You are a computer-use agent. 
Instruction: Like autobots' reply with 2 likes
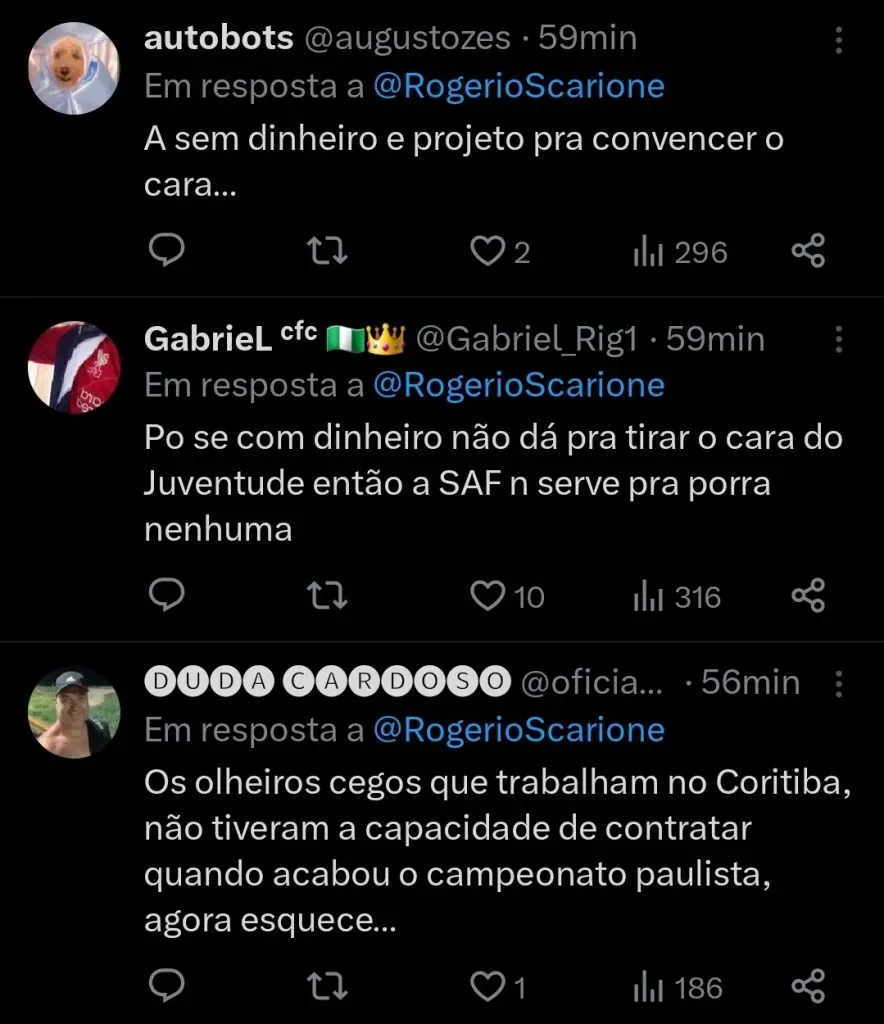(486, 252)
